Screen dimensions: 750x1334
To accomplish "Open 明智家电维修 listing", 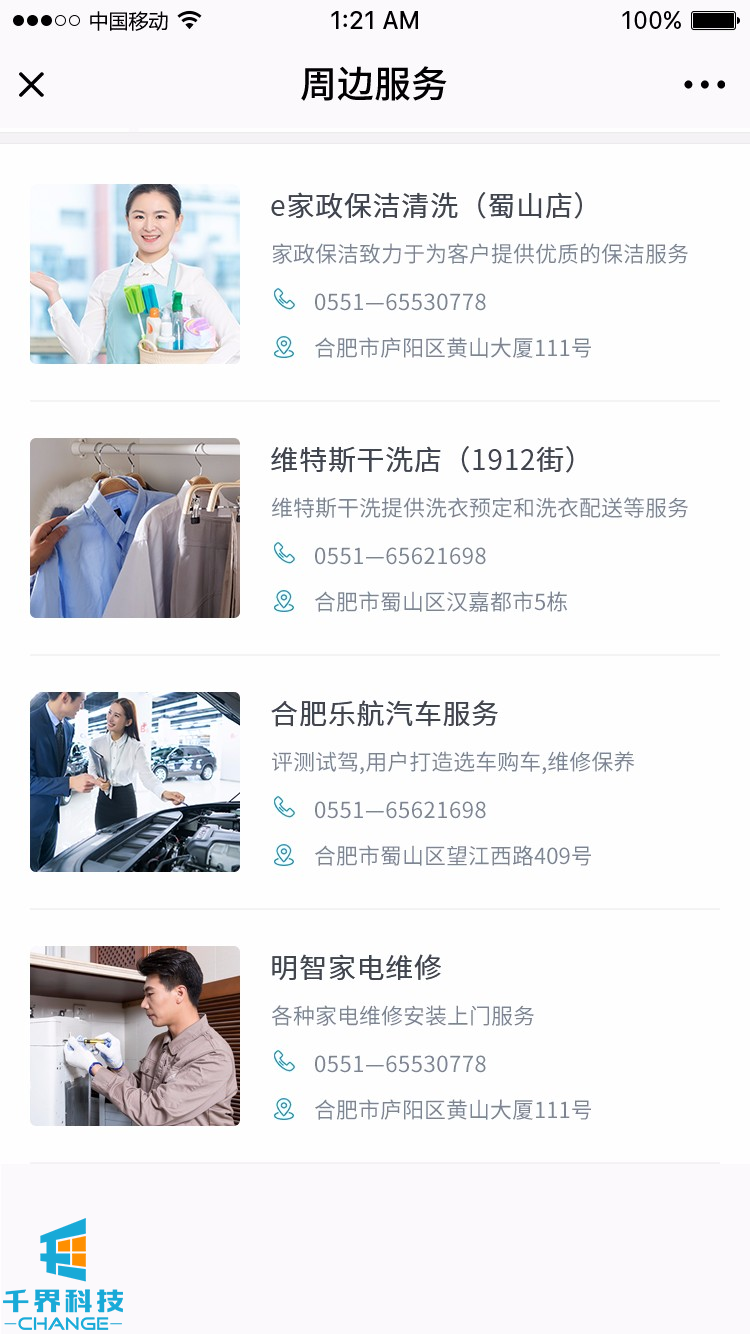I will 357,968.
